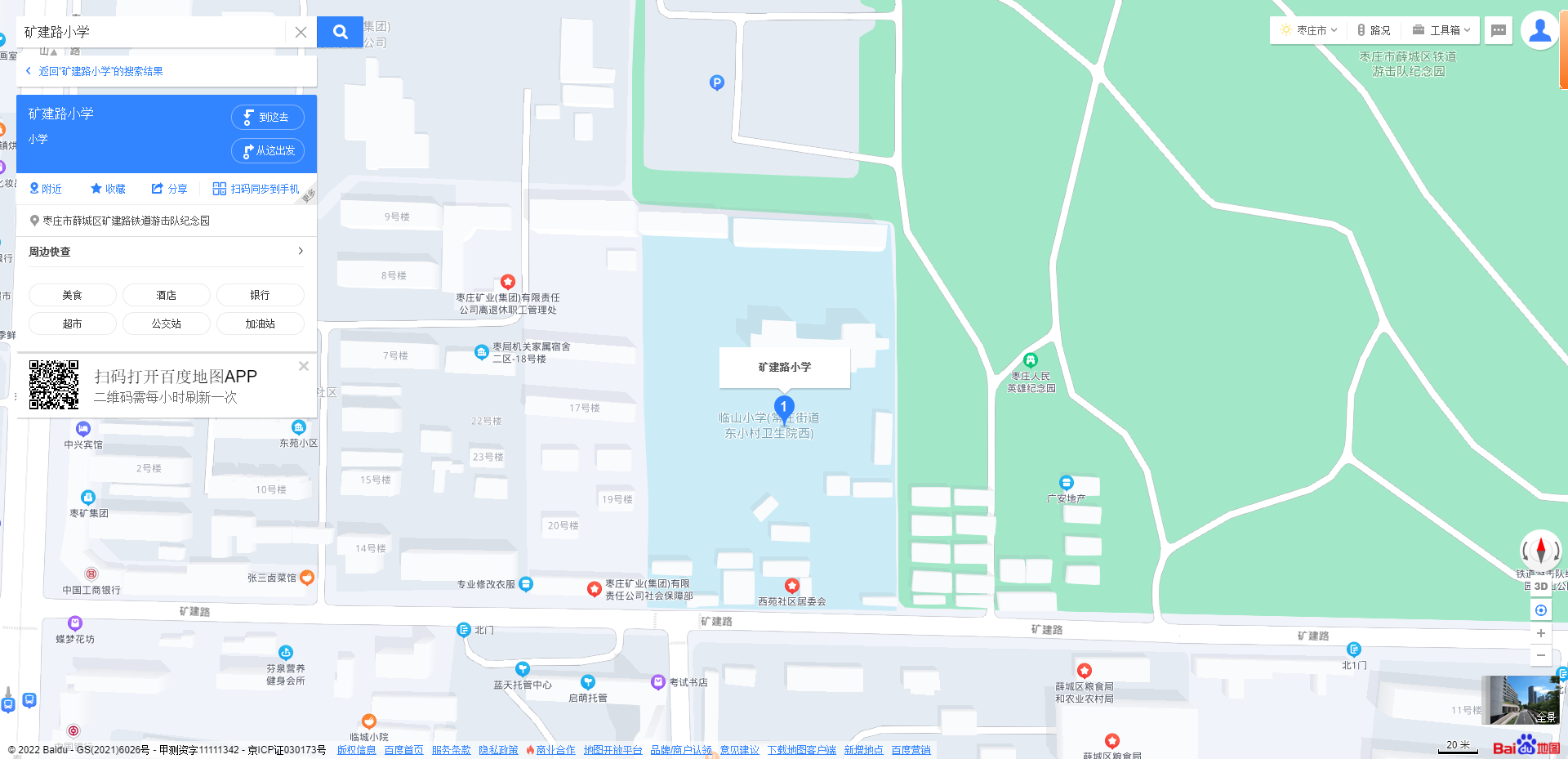Zoom in on the map
This screenshot has width=1568, height=759.
pyautogui.click(x=1540, y=633)
